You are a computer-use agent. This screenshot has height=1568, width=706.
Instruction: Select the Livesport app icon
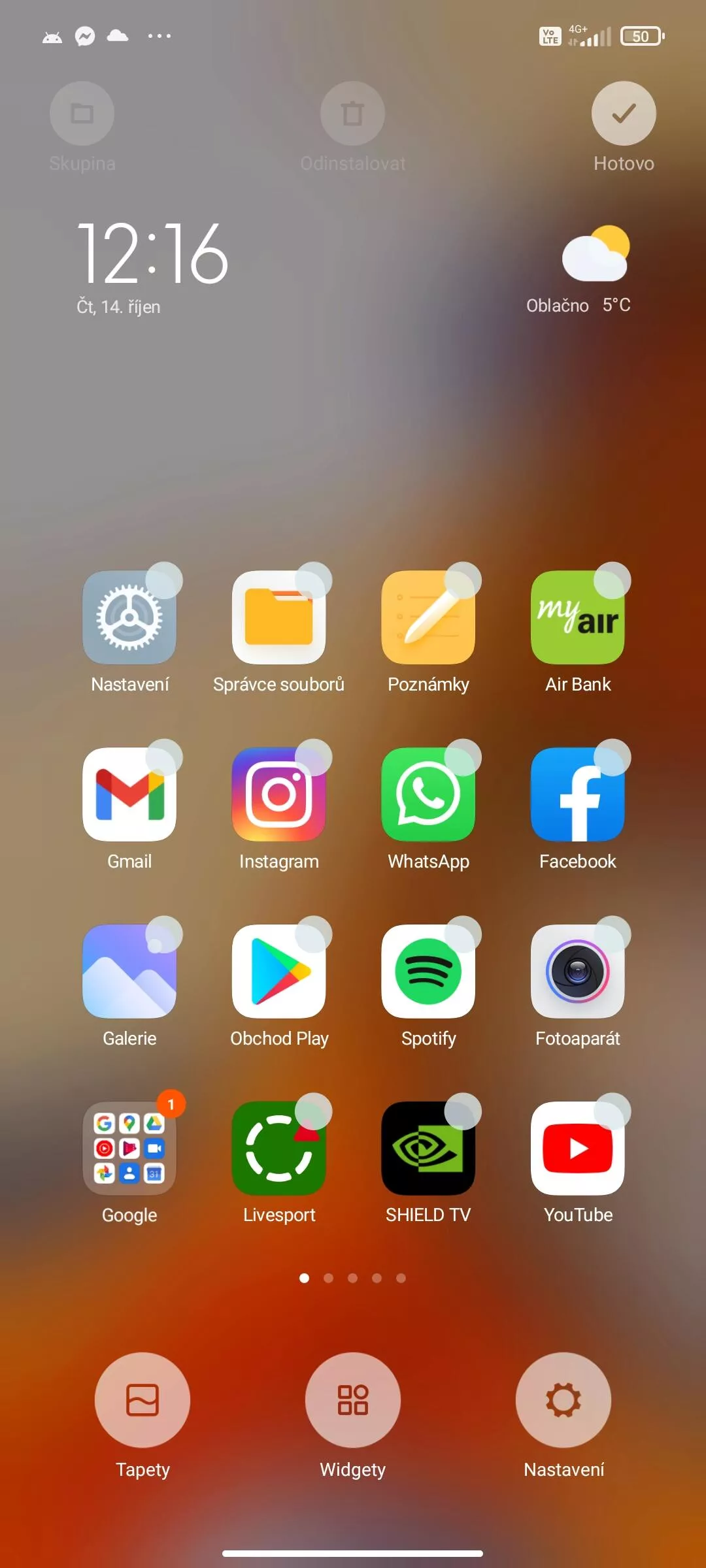279,1149
